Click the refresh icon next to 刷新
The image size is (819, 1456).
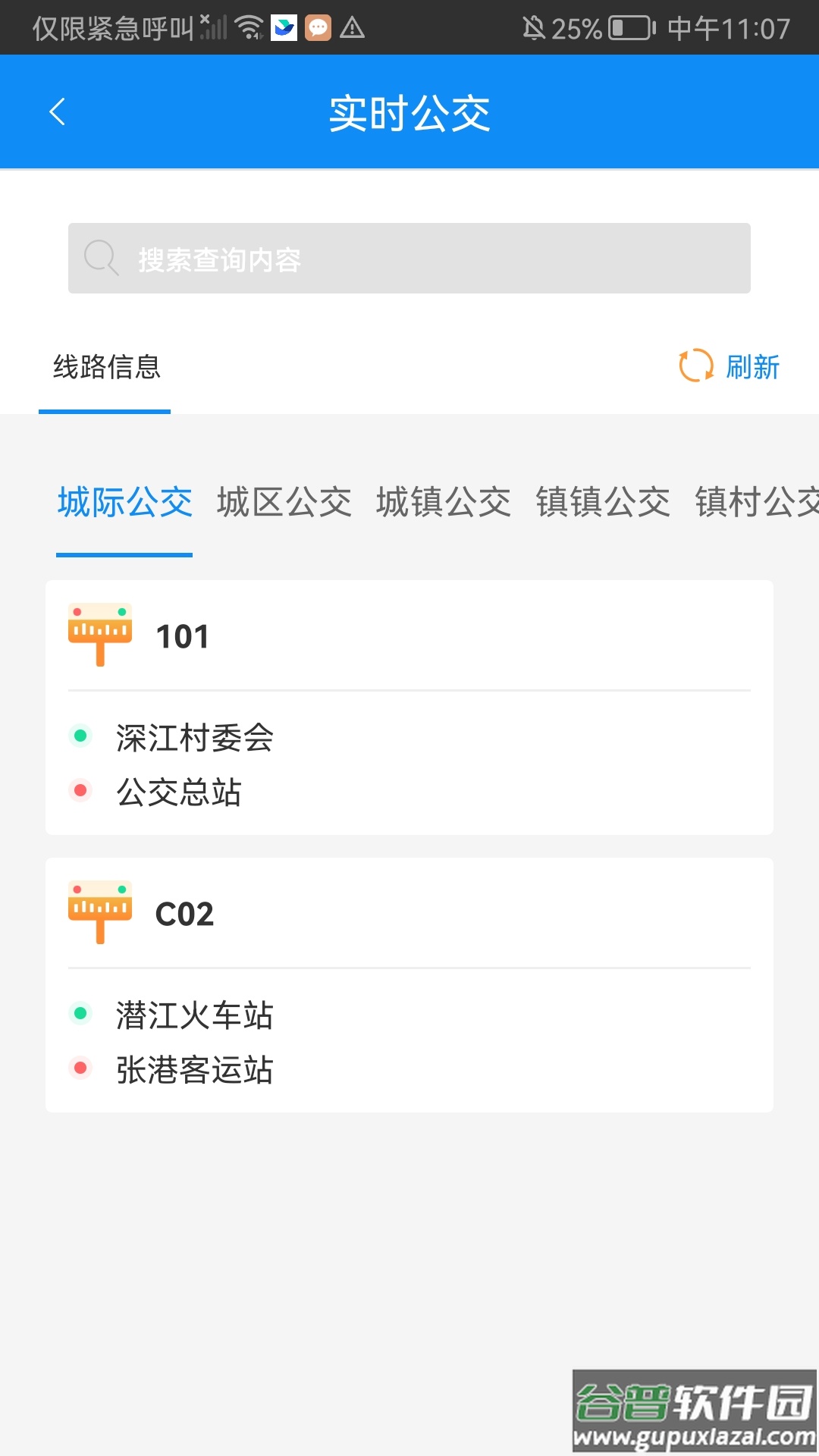(695, 367)
